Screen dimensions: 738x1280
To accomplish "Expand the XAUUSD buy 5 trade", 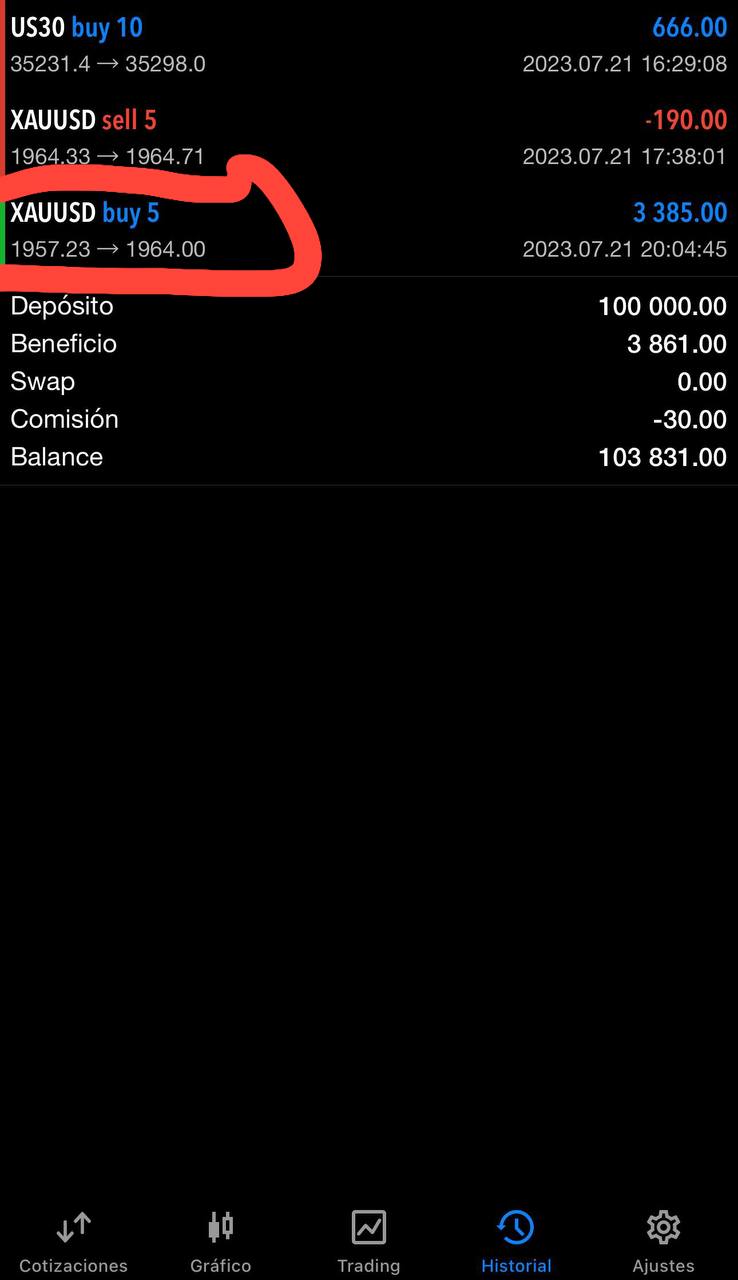I will click(369, 230).
